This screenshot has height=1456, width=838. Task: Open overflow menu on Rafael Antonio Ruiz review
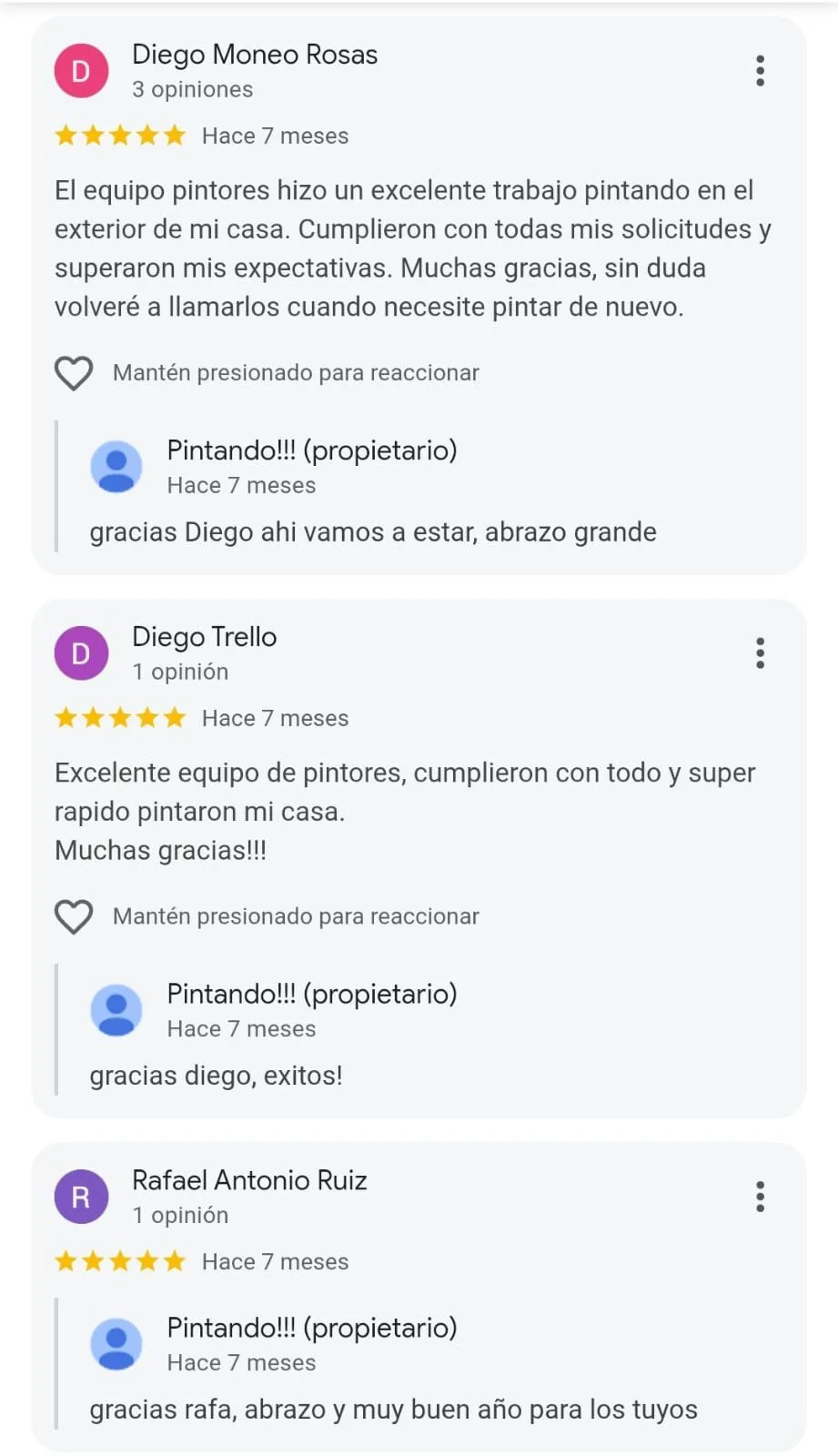point(760,1197)
